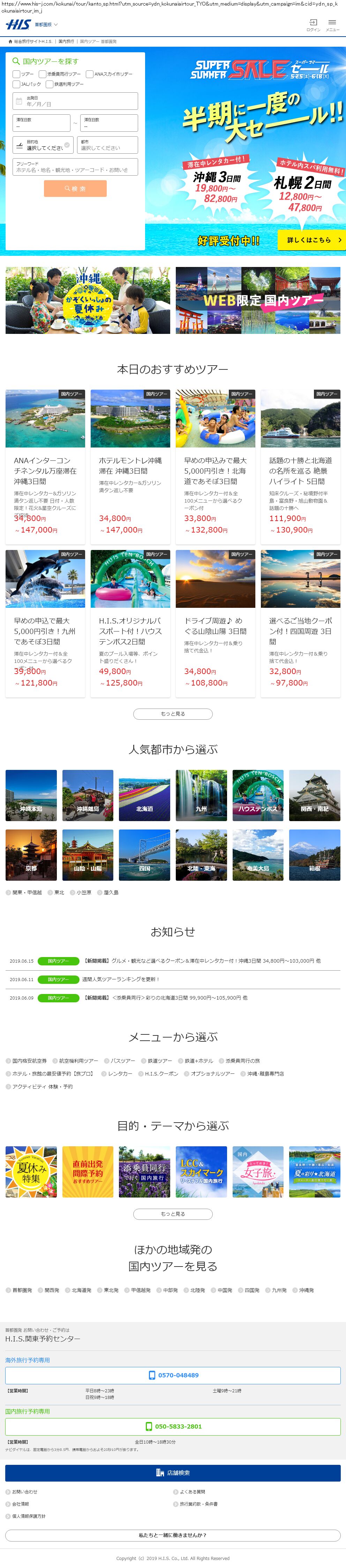Open the 週間人気ツアーランキングを更新 news item
The width and height of the screenshot is (346, 1568).
(121, 979)
